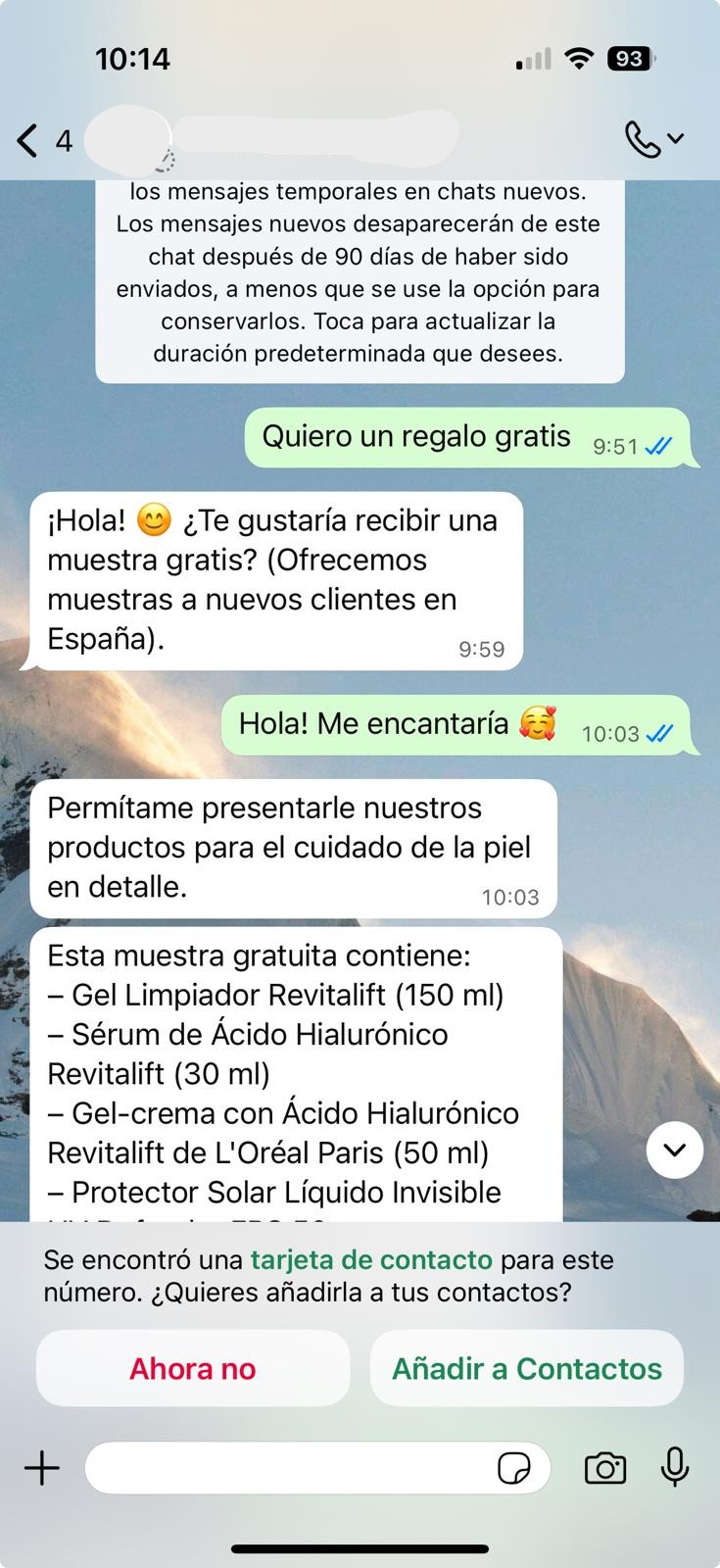This screenshot has height=1568, width=720.
Task: Open the 'tarjeta de contacto' link
Action: tap(371, 1259)
